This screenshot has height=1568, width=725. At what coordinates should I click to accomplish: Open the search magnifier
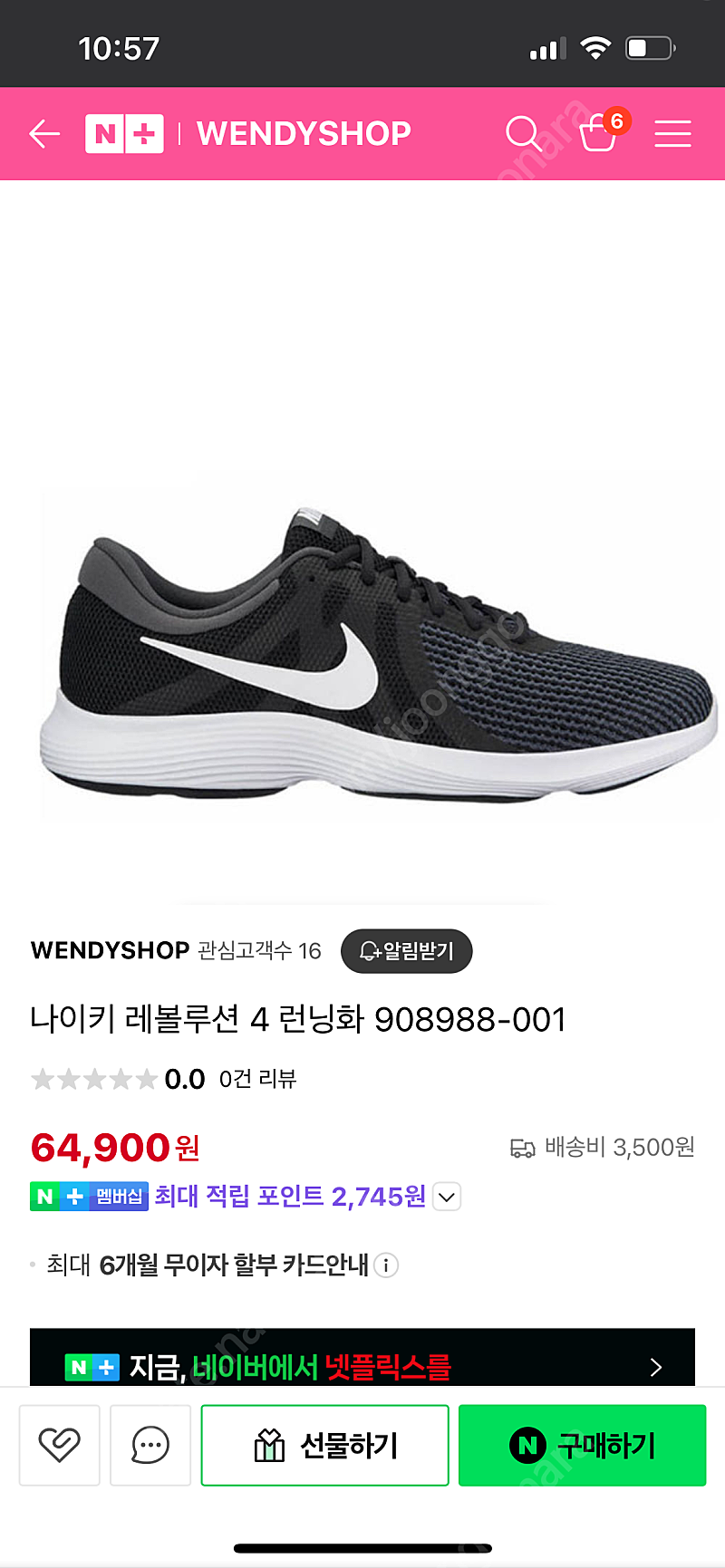524,134
